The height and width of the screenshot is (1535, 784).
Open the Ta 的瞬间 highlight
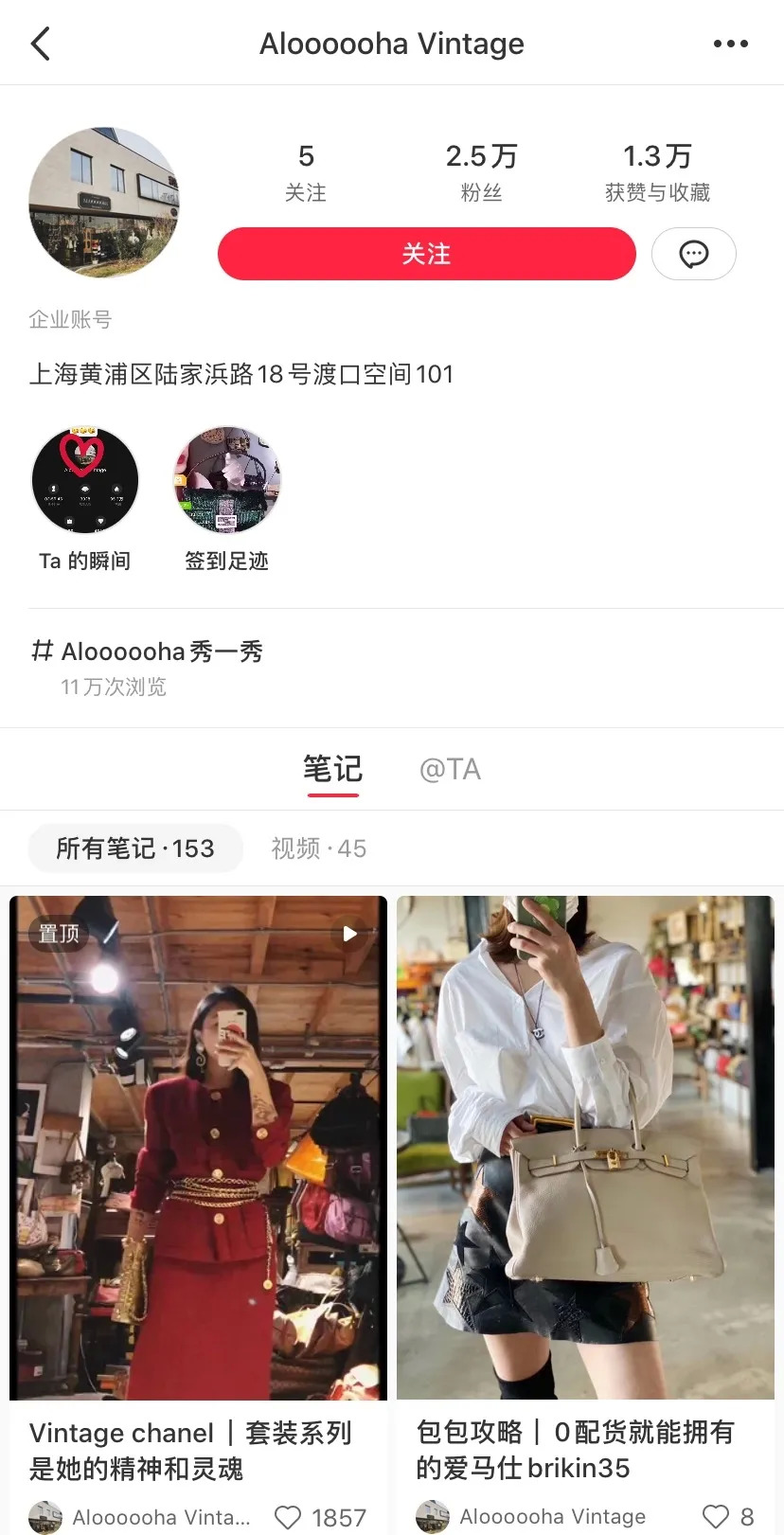85,482
